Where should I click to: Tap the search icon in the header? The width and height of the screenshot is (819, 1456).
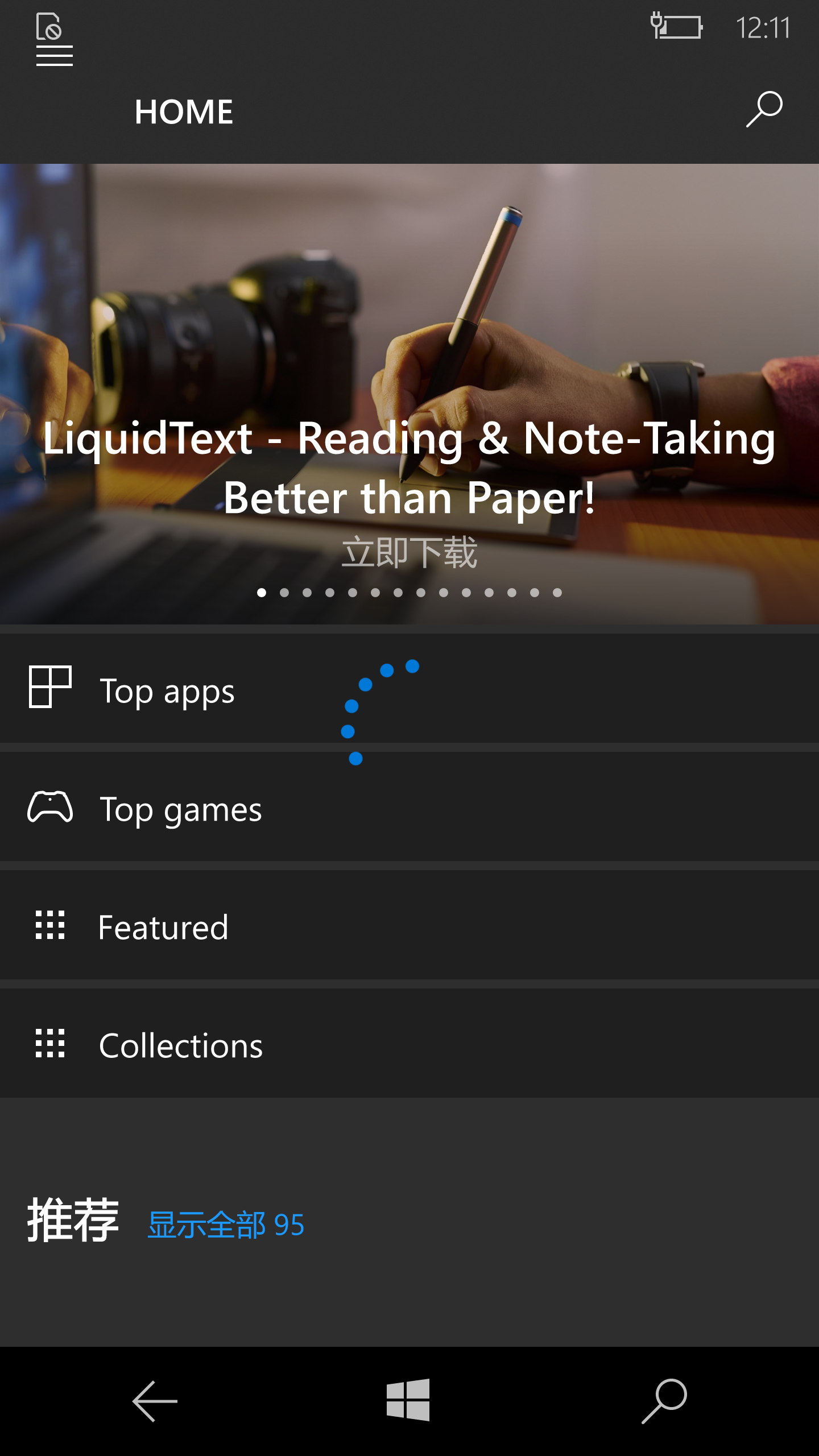[764, 109]
